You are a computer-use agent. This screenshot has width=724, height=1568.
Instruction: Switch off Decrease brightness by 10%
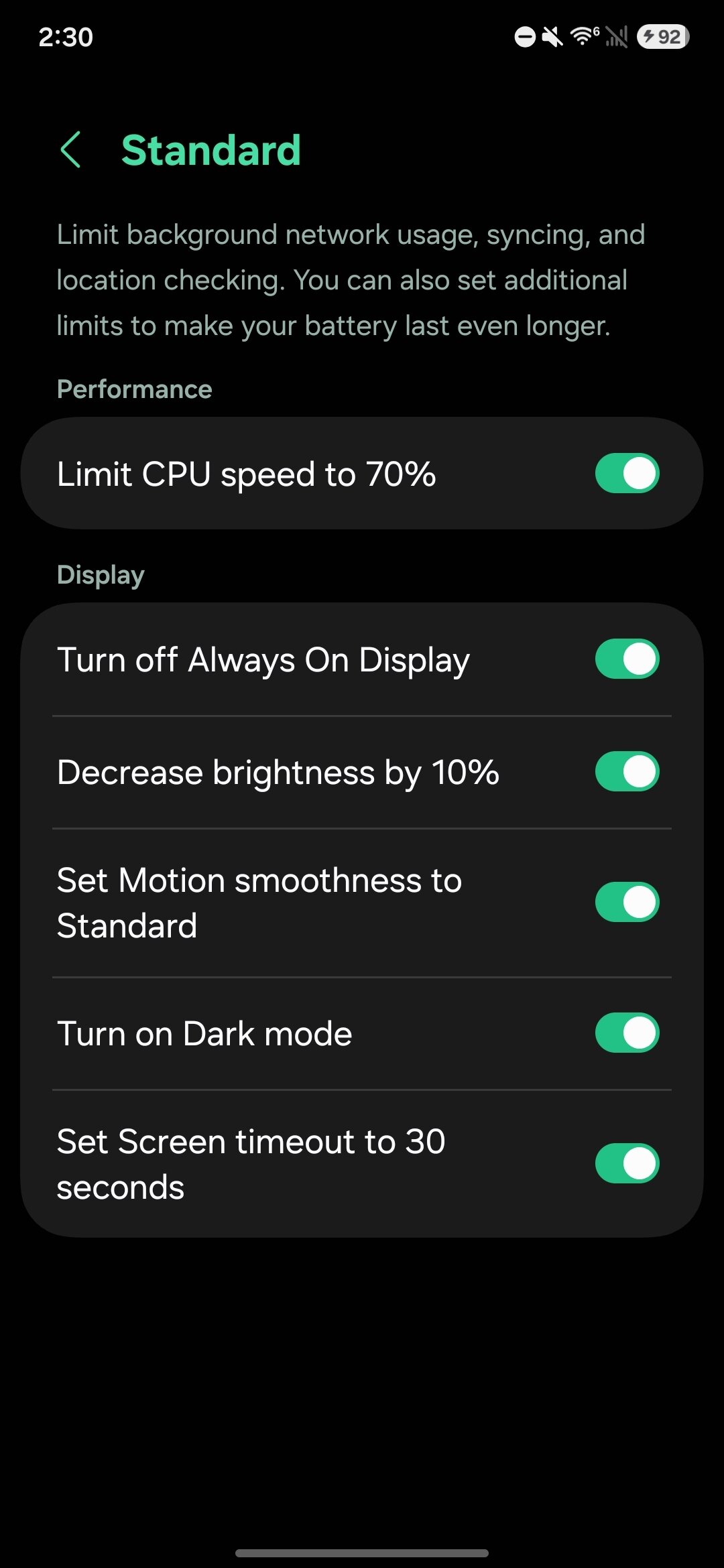[627, 771]
